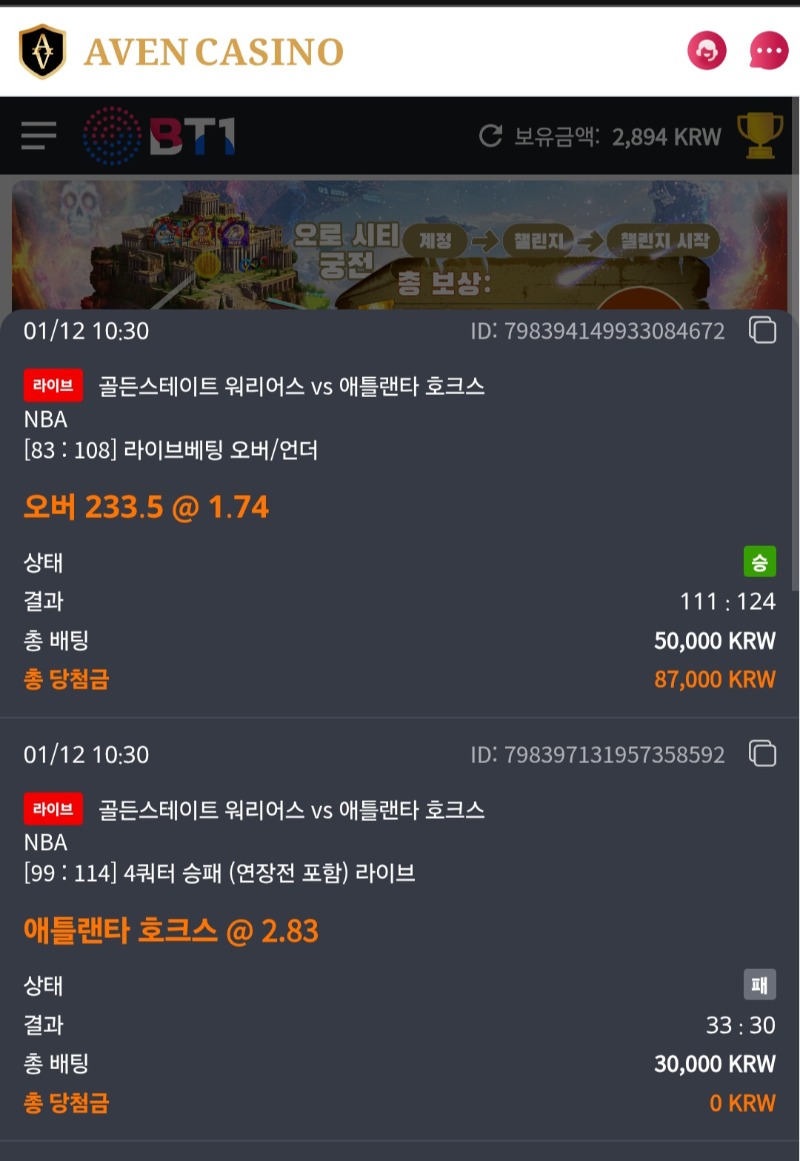Copy bet ID 798394149933084672 using copy icon
This screenshot has height=1161, width=800.
coord(764,331)
